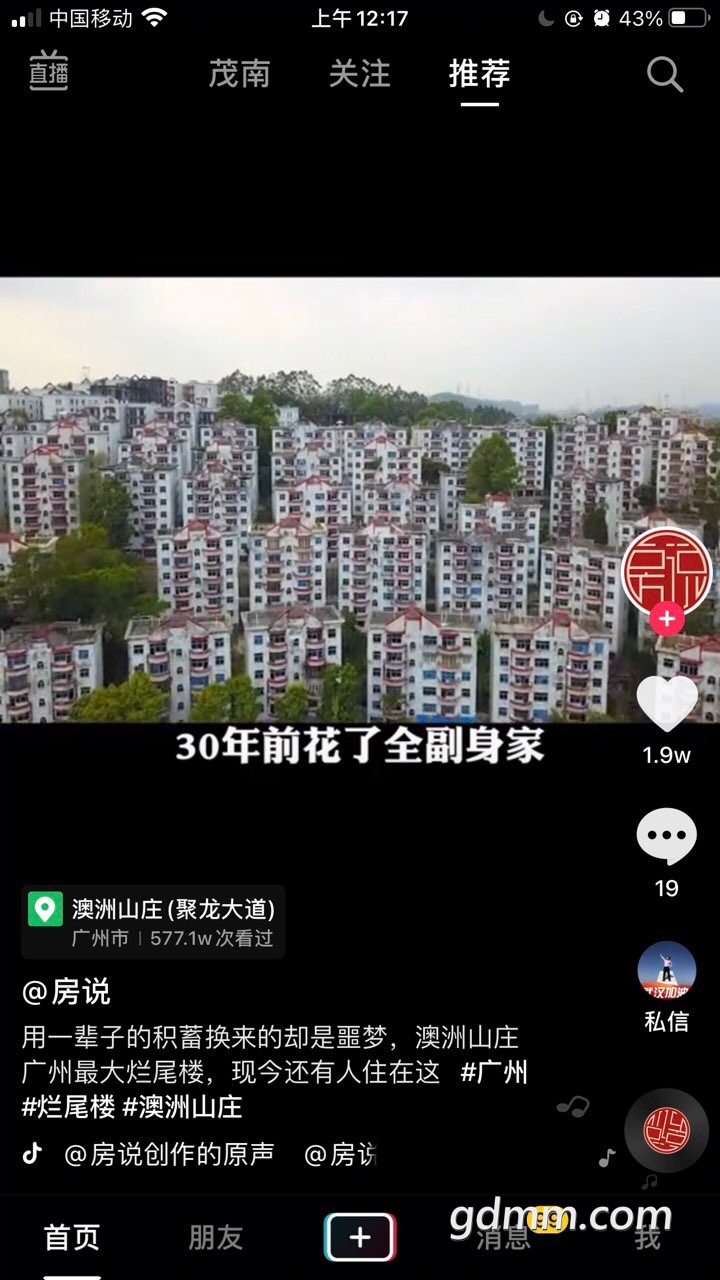
Task: Open the creator's red avatar profile
Action: 666,572
